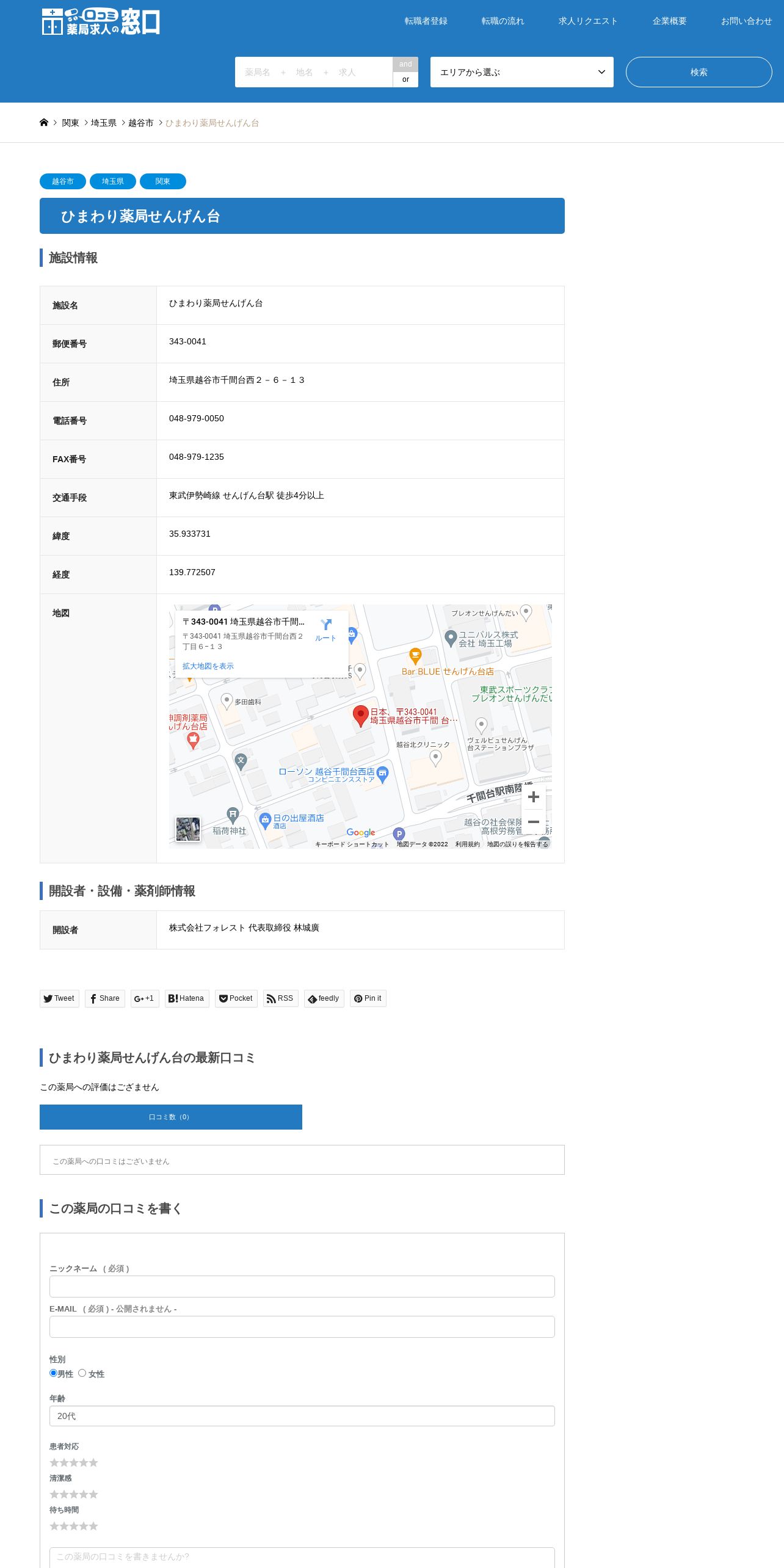This screenshot has width=784, height=1568.
Task: Zoom out on the map
Action: (x=534, y=822)
